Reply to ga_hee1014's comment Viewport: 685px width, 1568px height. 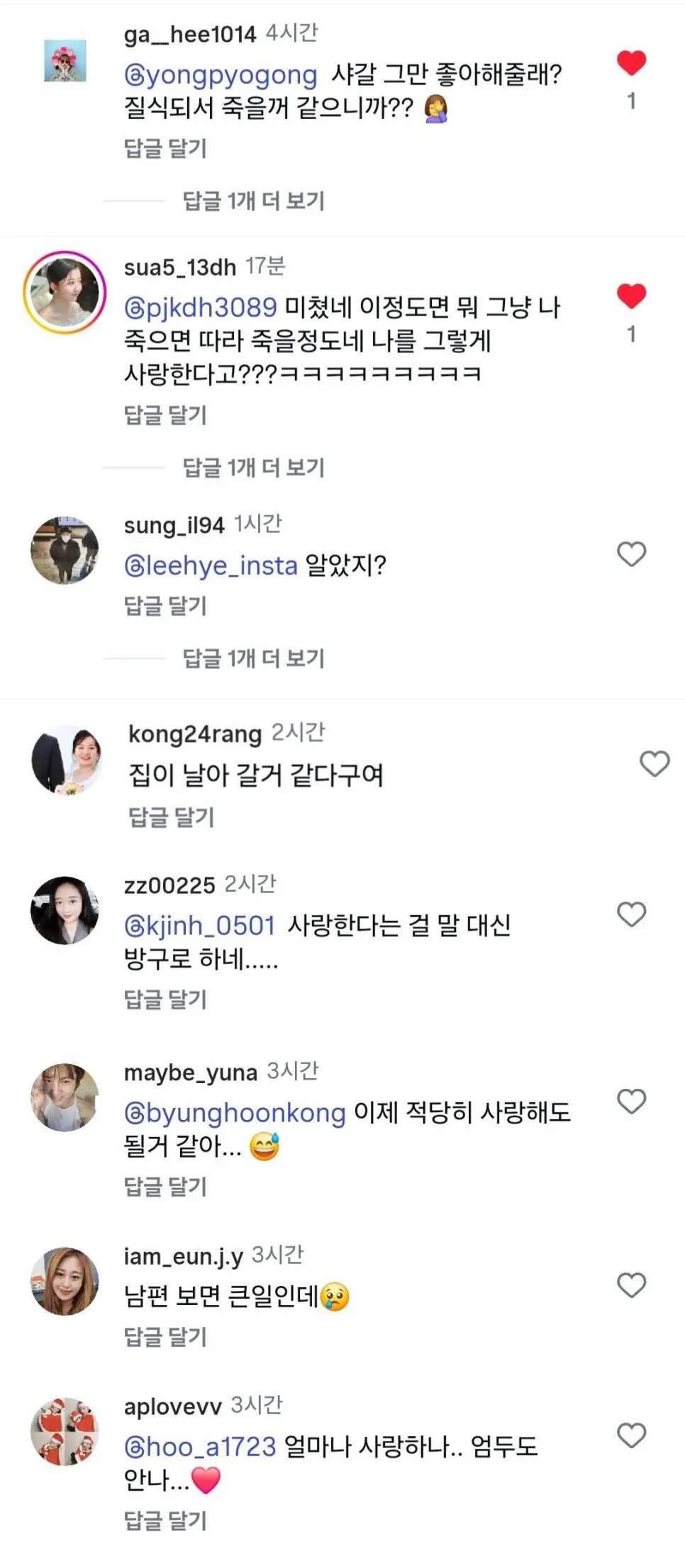pos(165,149)
